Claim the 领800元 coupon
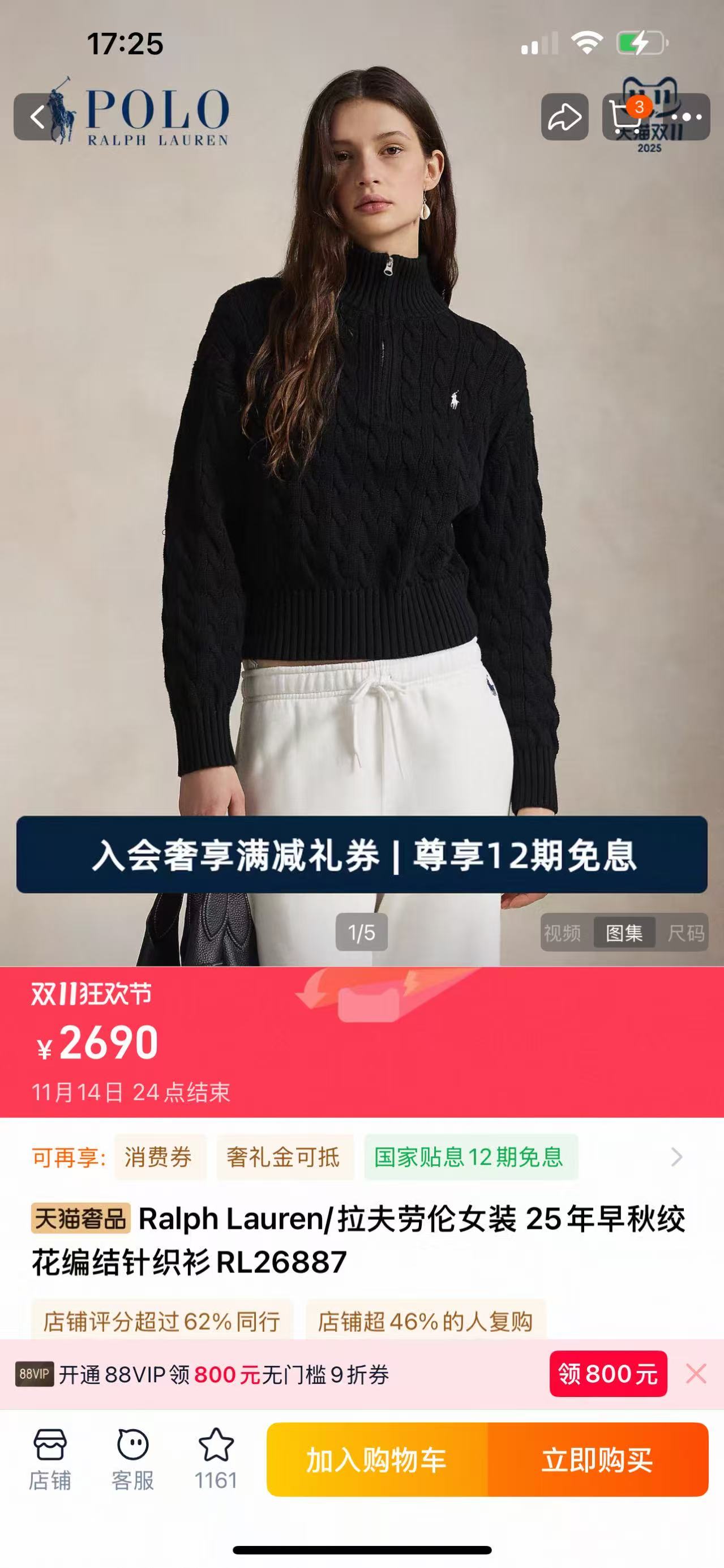The image size is (724, 1568). (609, 1374)
